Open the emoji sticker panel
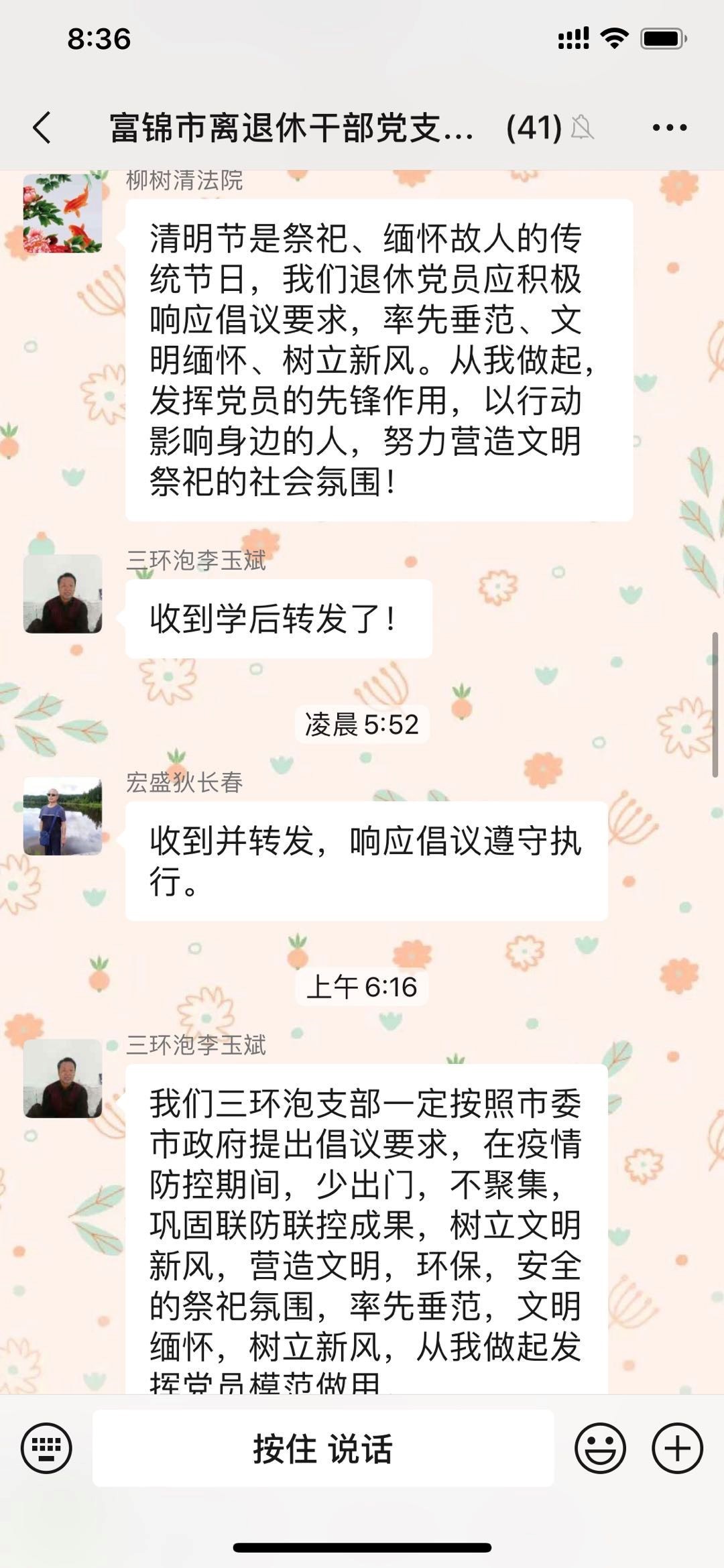Viewport: 724px width, 1568px height. (x=600, y=1448)
